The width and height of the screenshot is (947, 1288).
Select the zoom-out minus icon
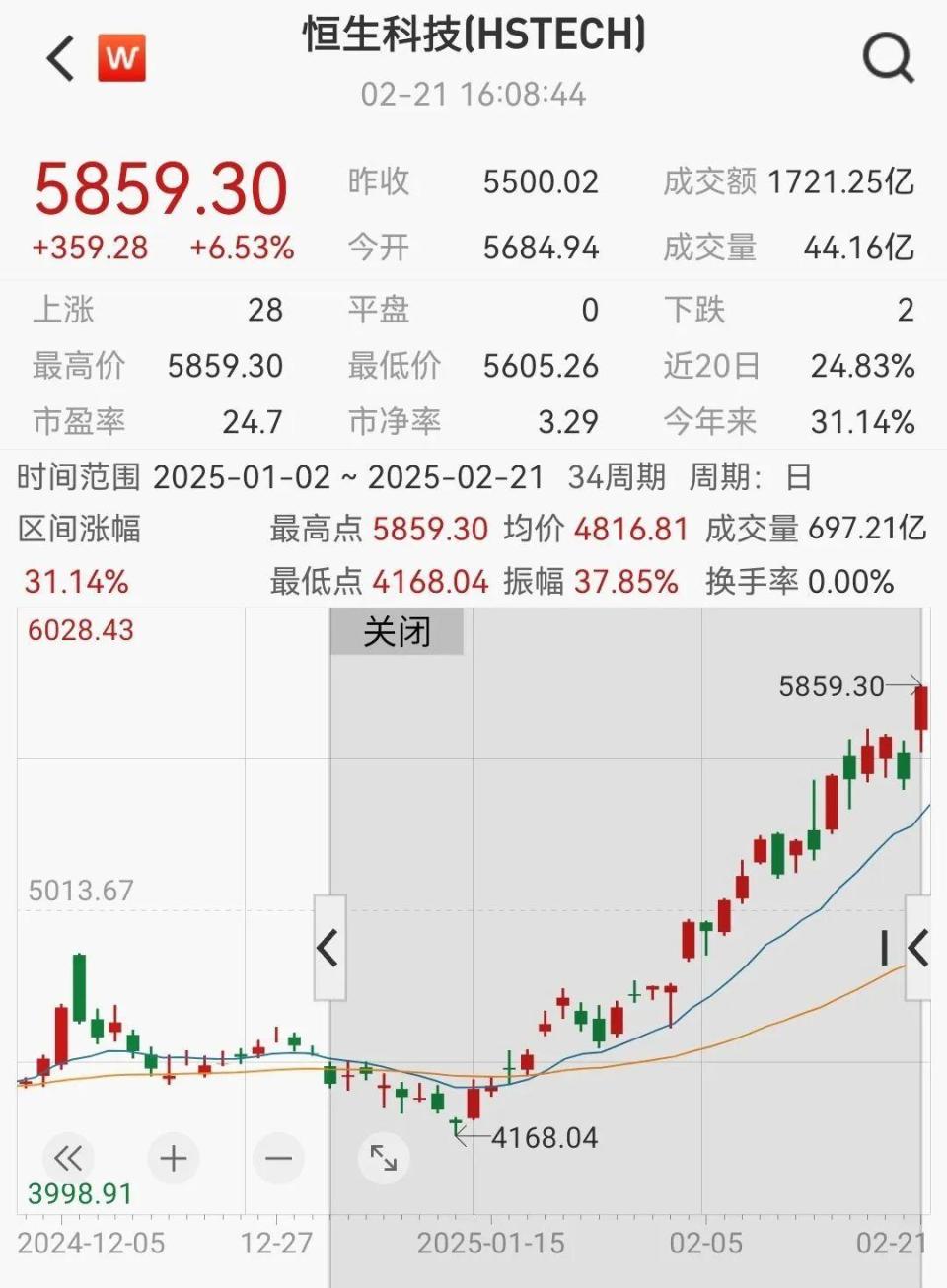click(277, 1159)
